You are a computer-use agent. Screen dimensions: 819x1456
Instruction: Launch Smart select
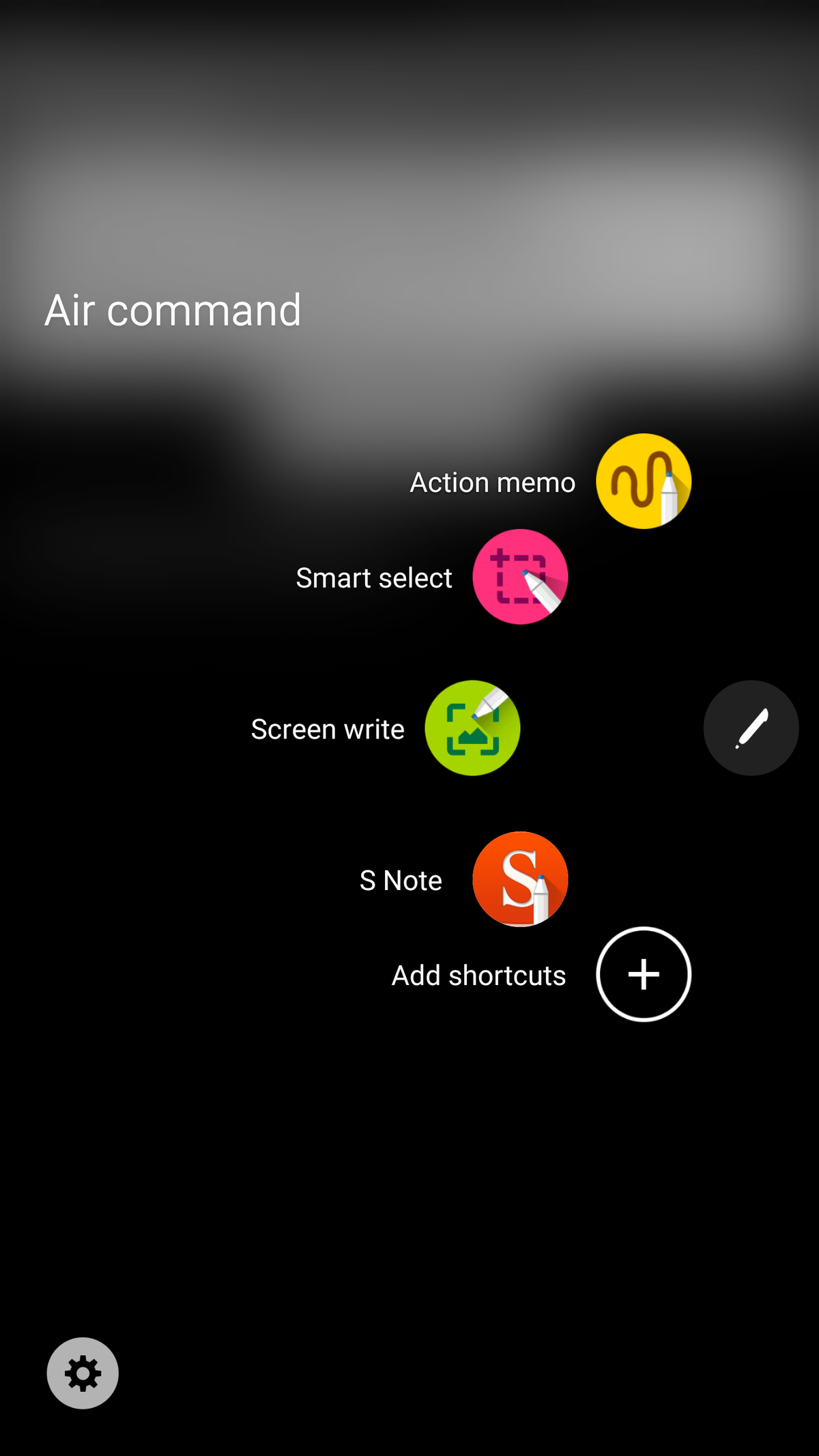(520, 577)
